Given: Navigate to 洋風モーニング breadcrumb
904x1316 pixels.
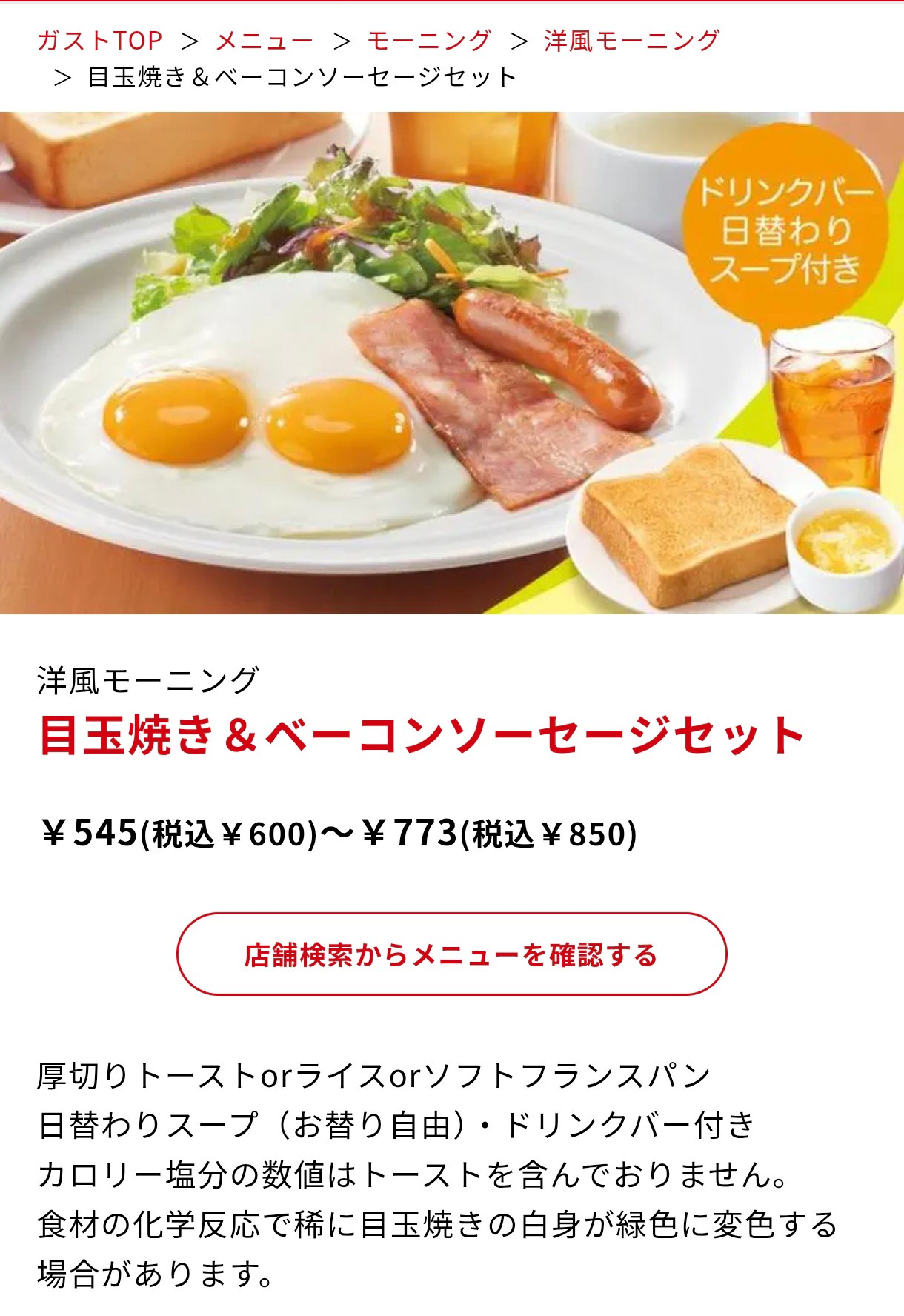Looking at the screenshot, I should (x=631, y=41).
